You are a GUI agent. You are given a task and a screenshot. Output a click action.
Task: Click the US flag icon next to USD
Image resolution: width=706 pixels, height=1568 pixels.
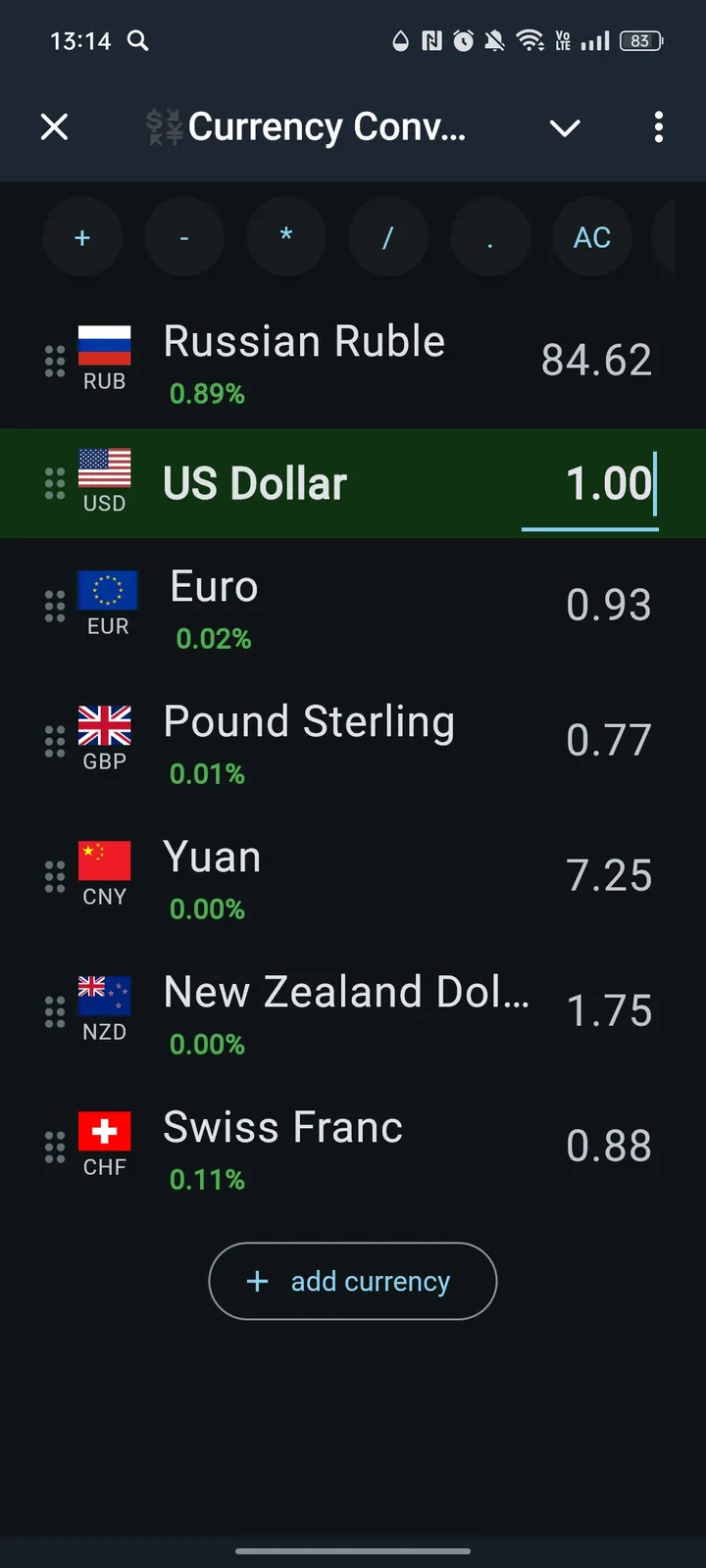tap(104, 469)
